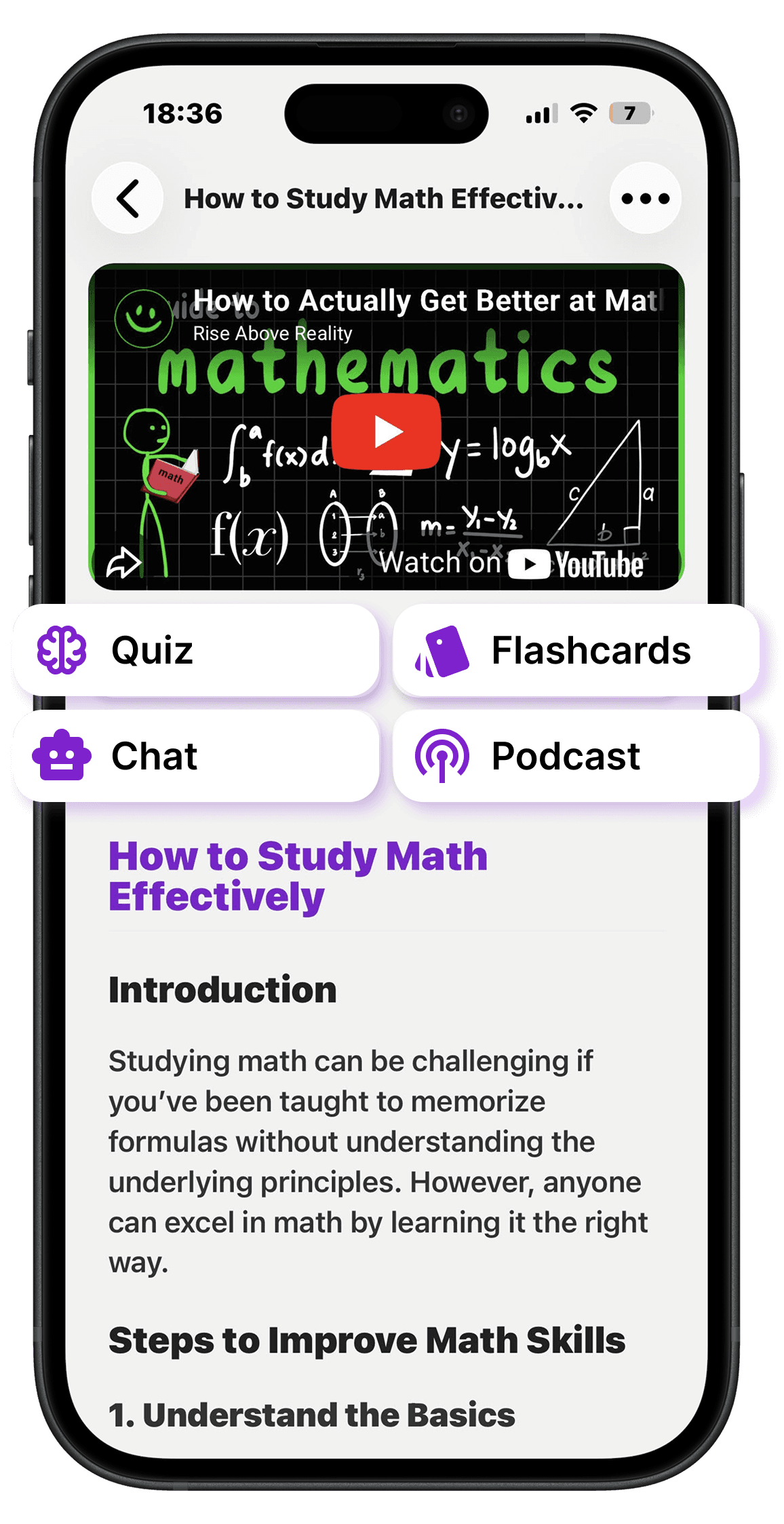Tap the share arrow on the video
This screenshot has width=784, height=1524.
click(124, 563)
